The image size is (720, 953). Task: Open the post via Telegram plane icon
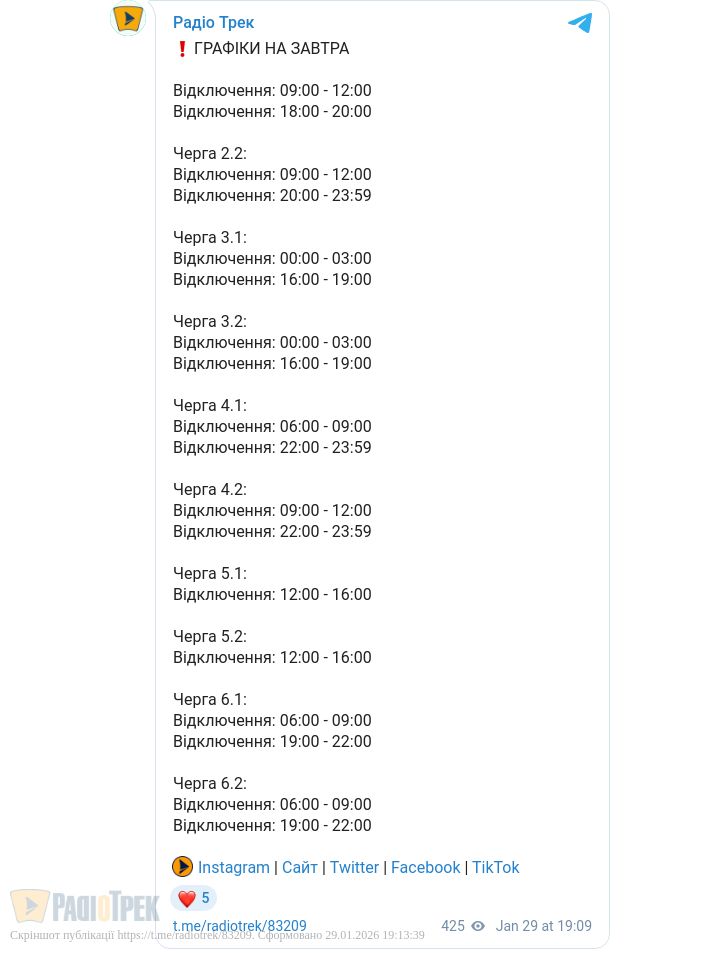(x=580, y=23)
